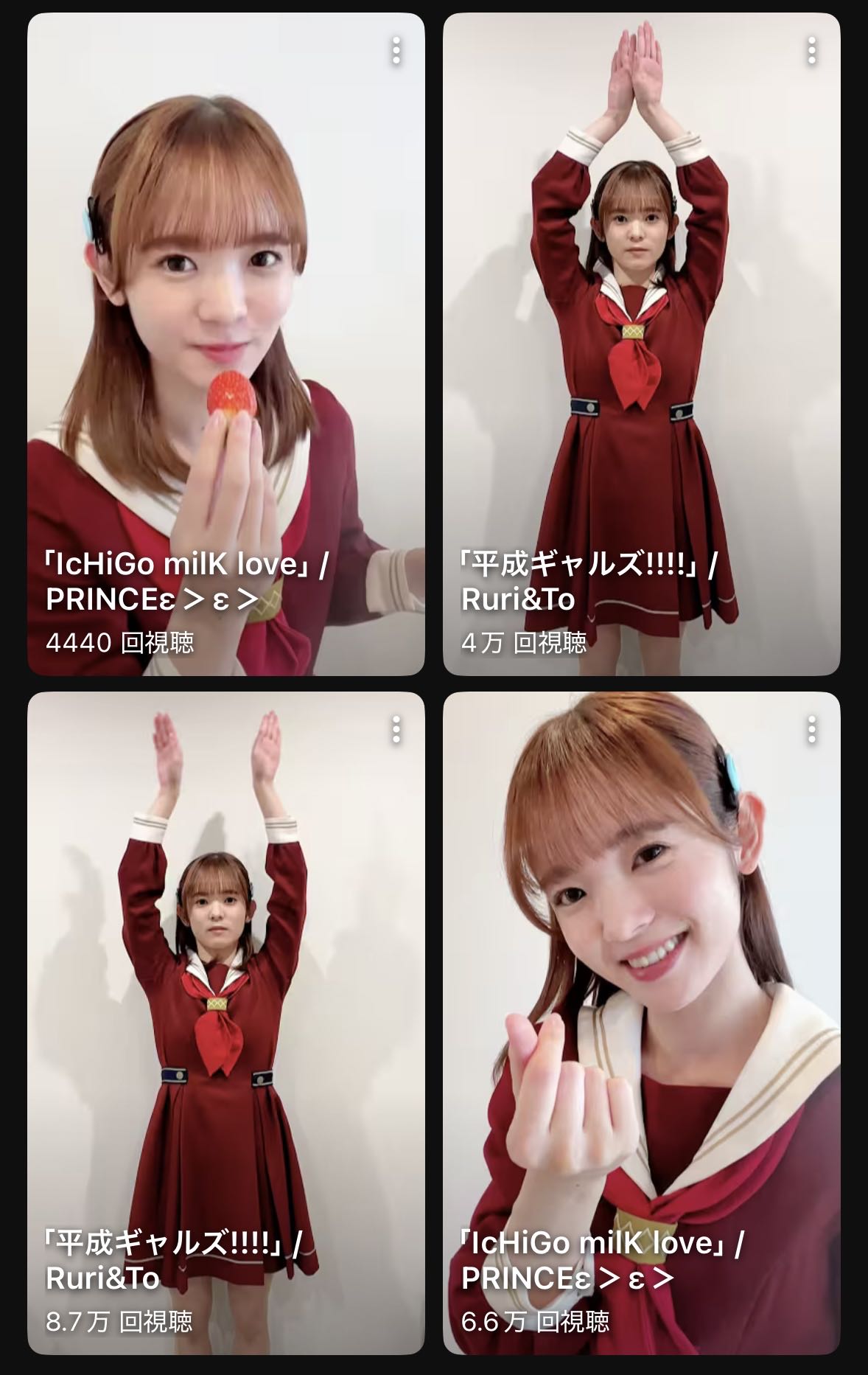Viewport: 868px width, 1375px height.
Task: Play the 平成ギャルズ!!!! short with 4万 views
Action: (641, 344)
